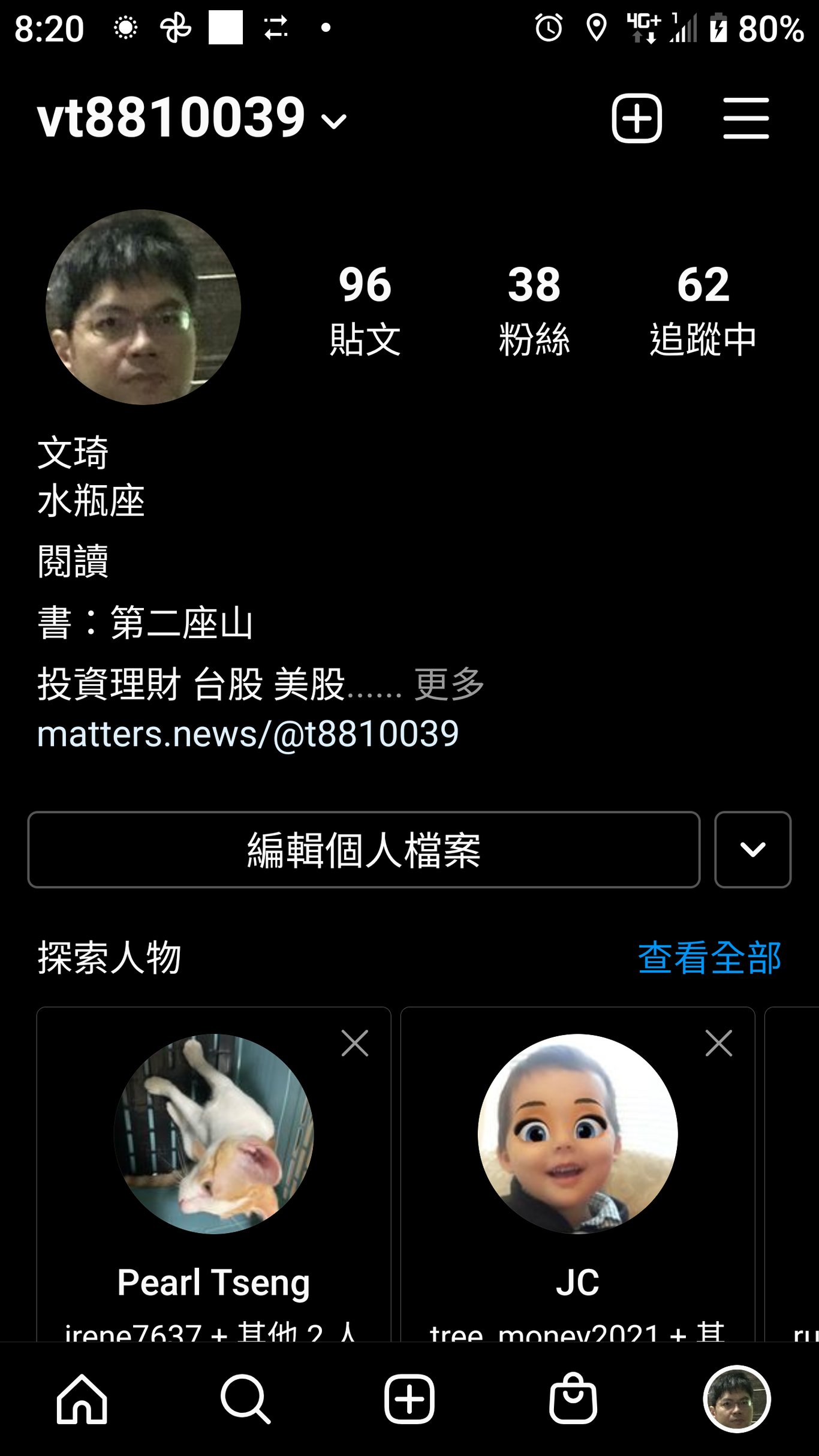
Task: Collapse the suggested people section with the chevron
Action: tap(752, 850)
